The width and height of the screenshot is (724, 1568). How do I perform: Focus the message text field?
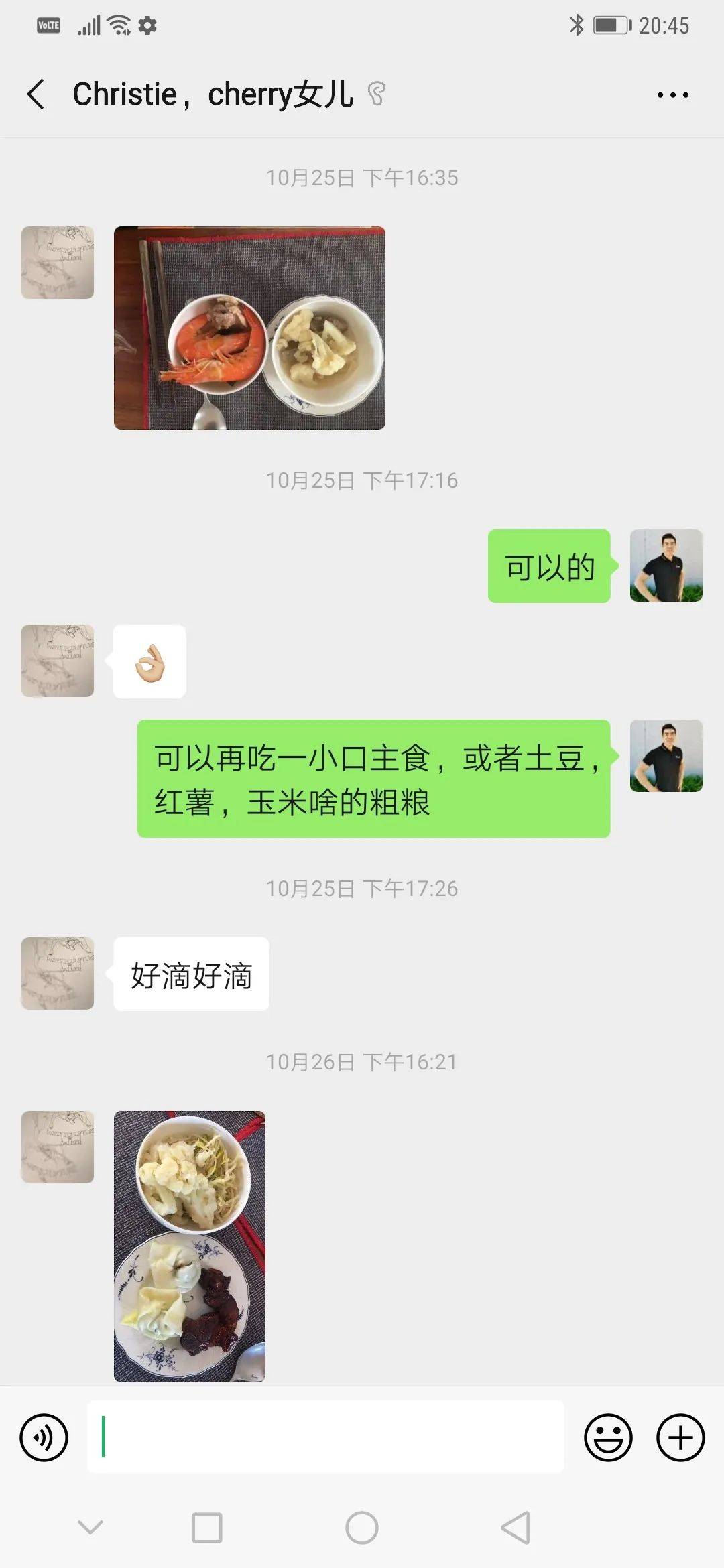point(325,1437)
